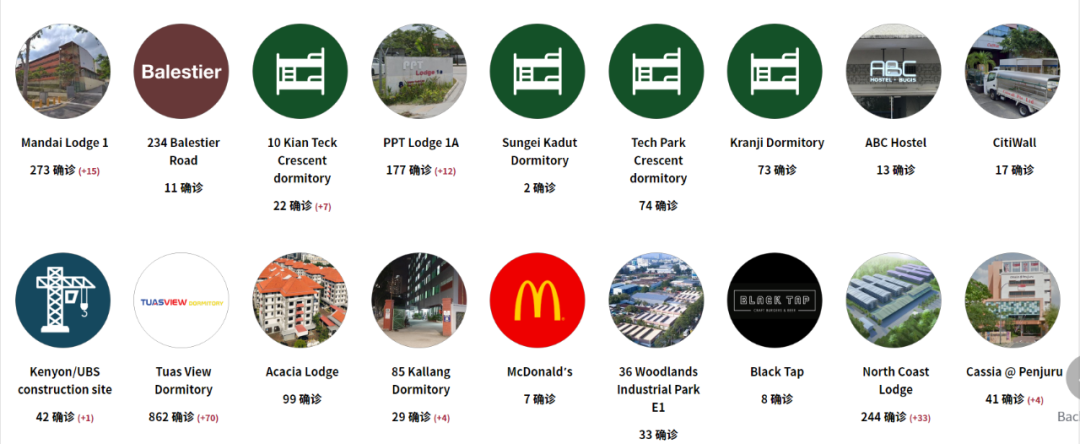The height and width of the screenshot is (444, 1080).
Task: Open the 85 Kallang Dormitory cluster
Action: coord(419,300)
